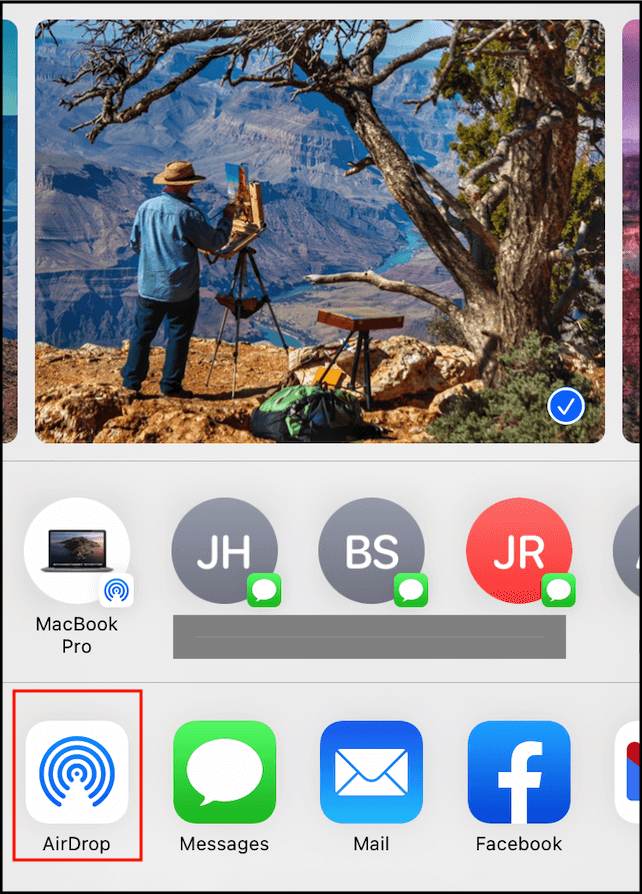
Task: Open AirDrop sharing option
Action: click(x=77, y=771)
